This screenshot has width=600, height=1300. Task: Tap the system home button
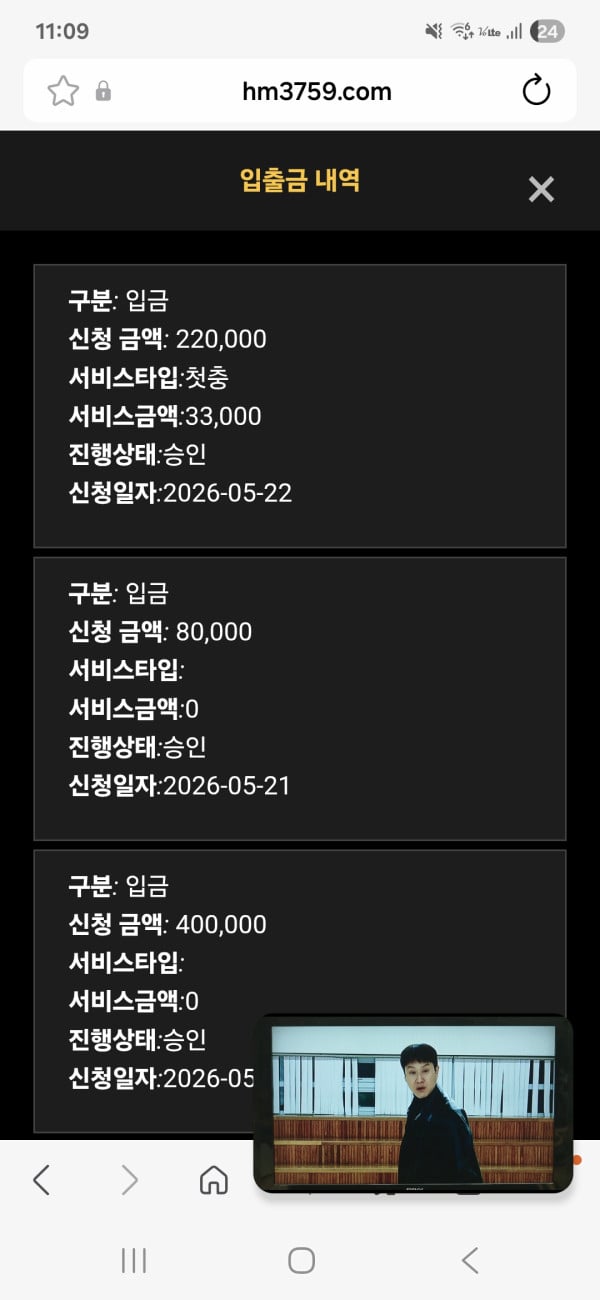[301, 1260]
